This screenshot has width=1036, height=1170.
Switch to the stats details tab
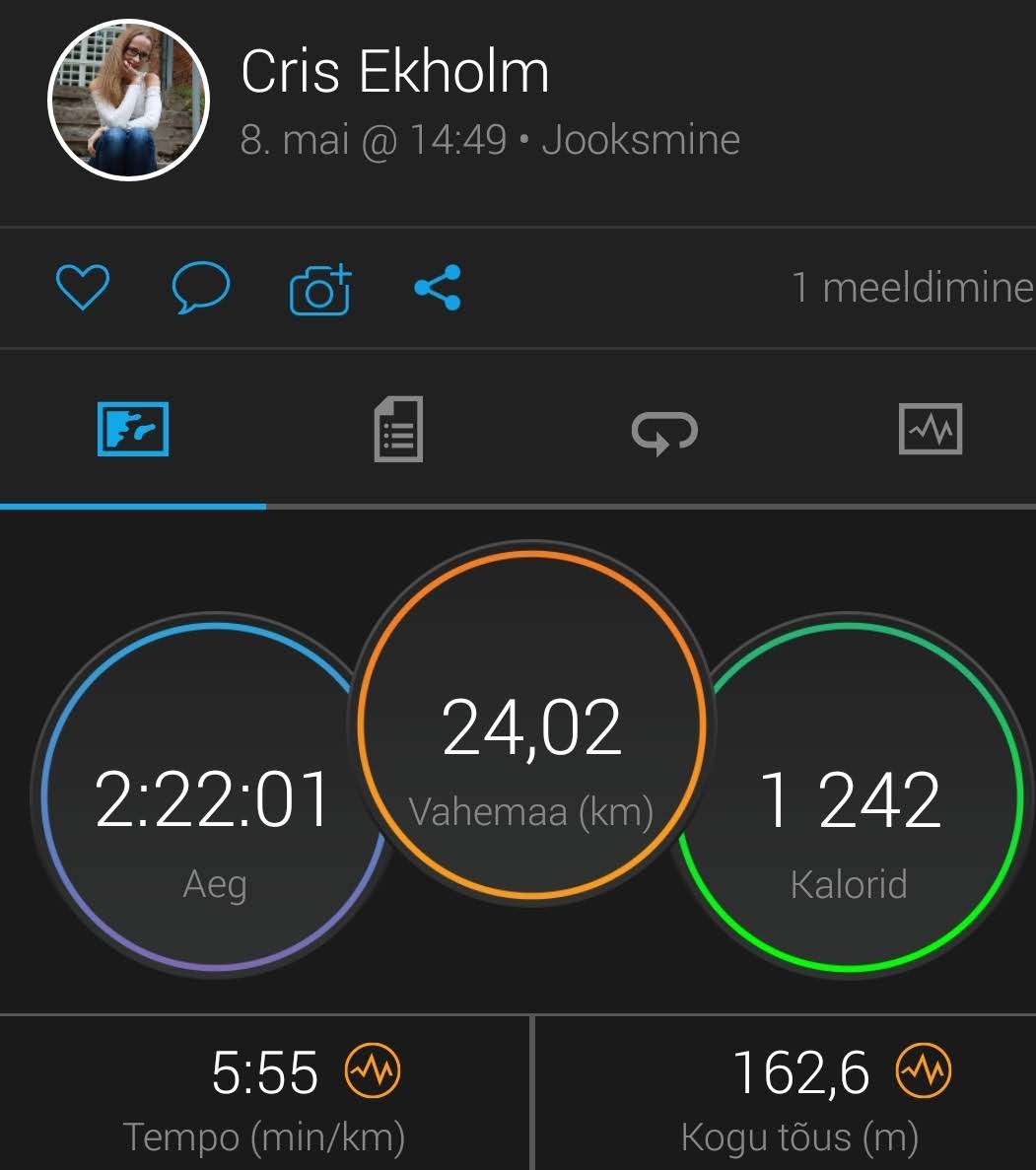[398, 429]
